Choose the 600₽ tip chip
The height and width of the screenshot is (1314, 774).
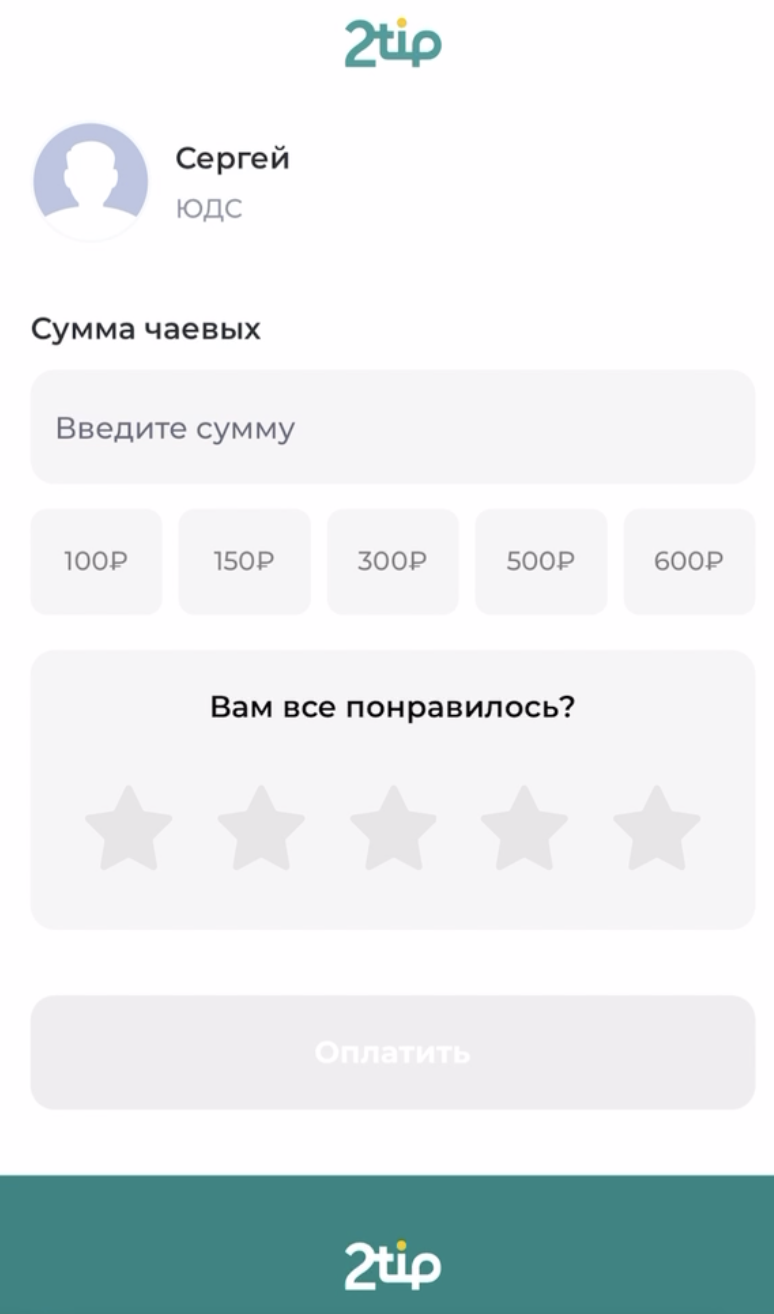tap(689, 561)
